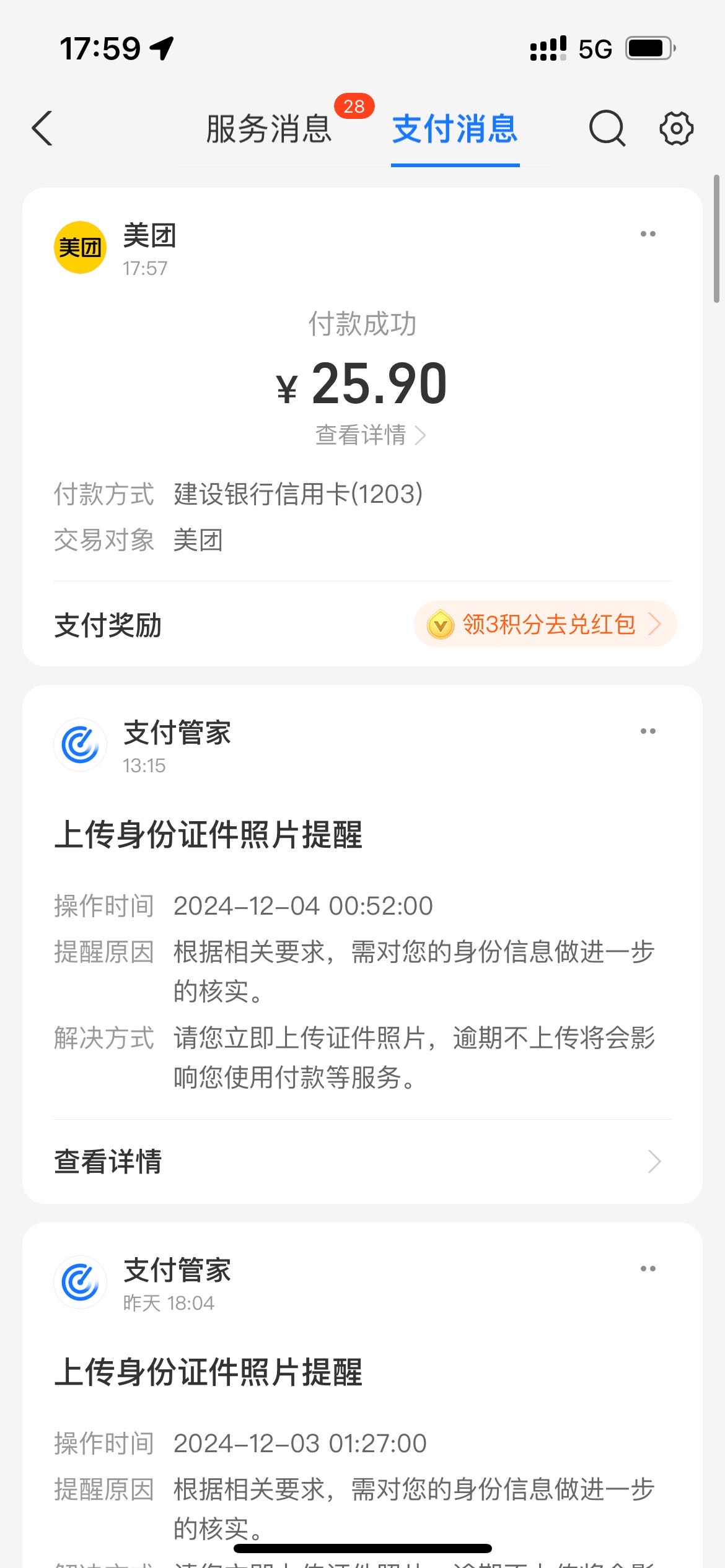Open more options on the 13:15 支付管家 card
725x1568 pixels.
tap(648, 731)
